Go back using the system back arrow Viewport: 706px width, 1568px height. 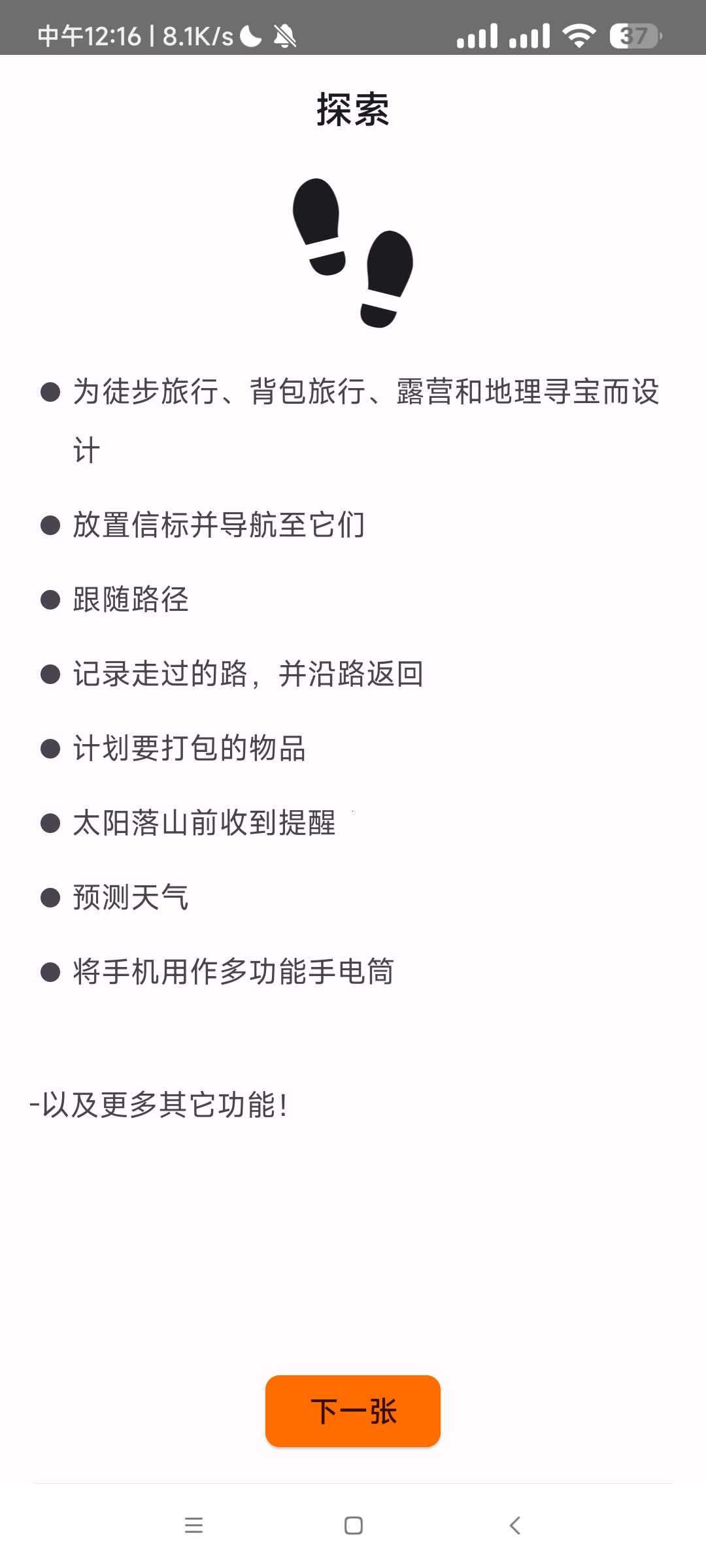515,1526
